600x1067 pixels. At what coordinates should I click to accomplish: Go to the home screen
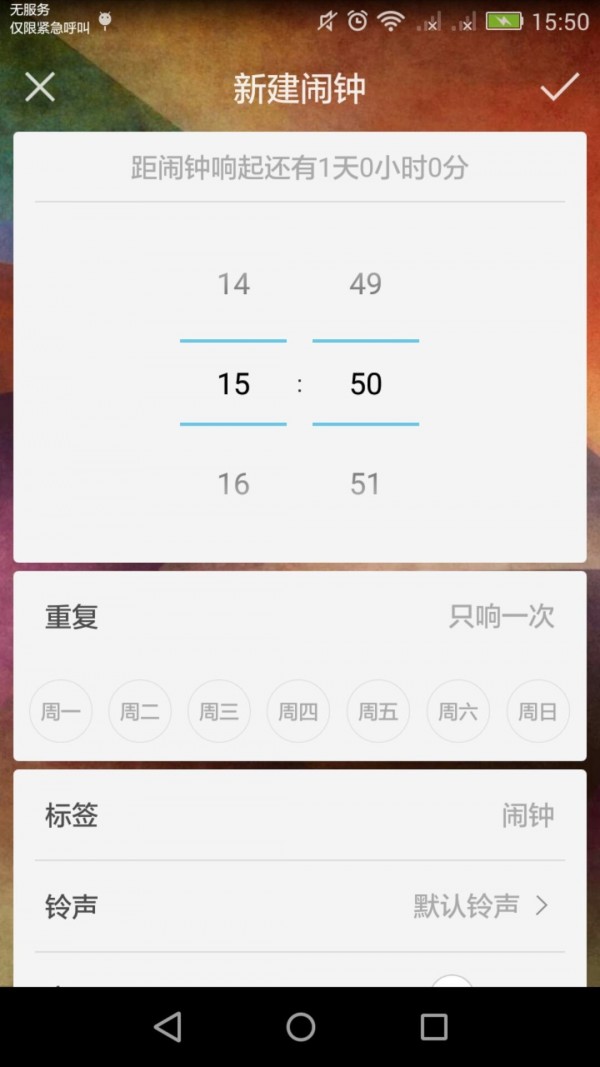[300, 1026]
